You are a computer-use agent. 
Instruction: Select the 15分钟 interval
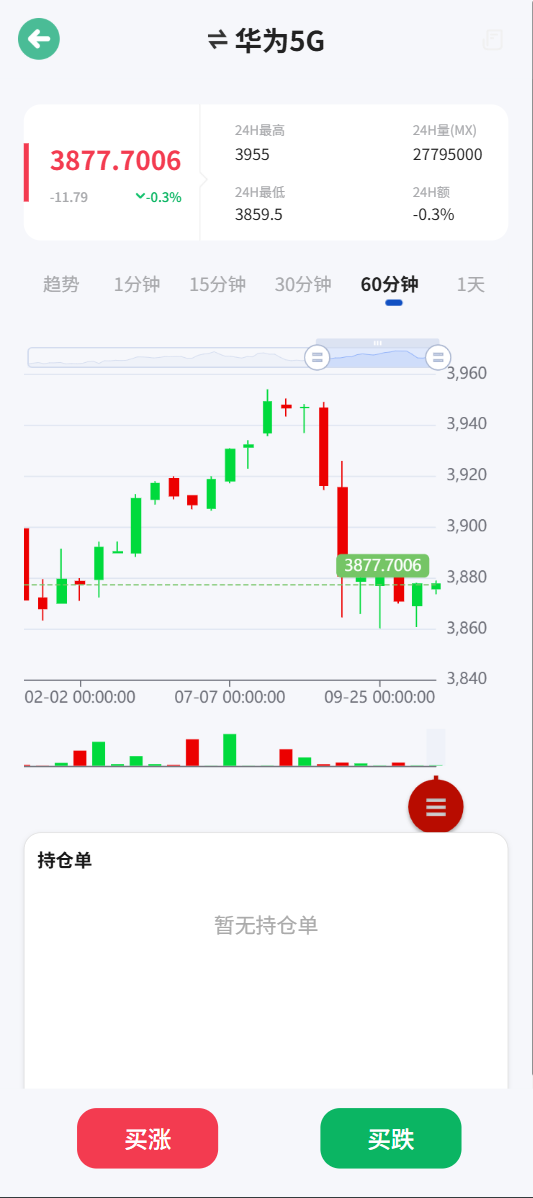tap(218, 285)
